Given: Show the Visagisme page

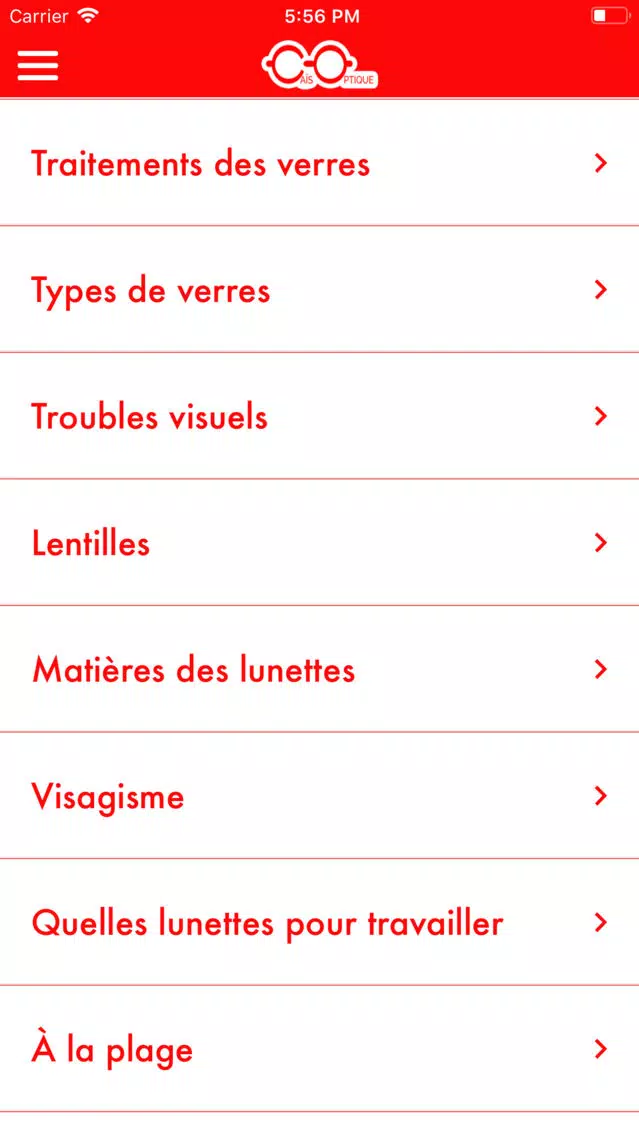Looking at the screenshot, I should (320, 795).
